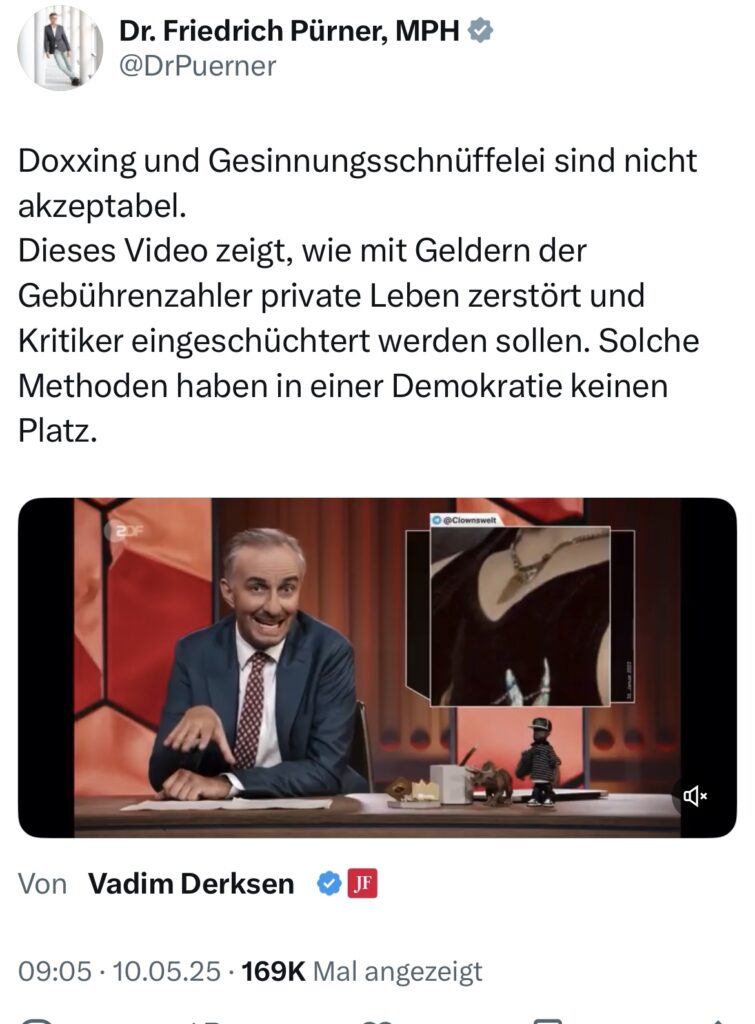
Task: Open Vadim Derksen's profile
Action: (191, 884)
